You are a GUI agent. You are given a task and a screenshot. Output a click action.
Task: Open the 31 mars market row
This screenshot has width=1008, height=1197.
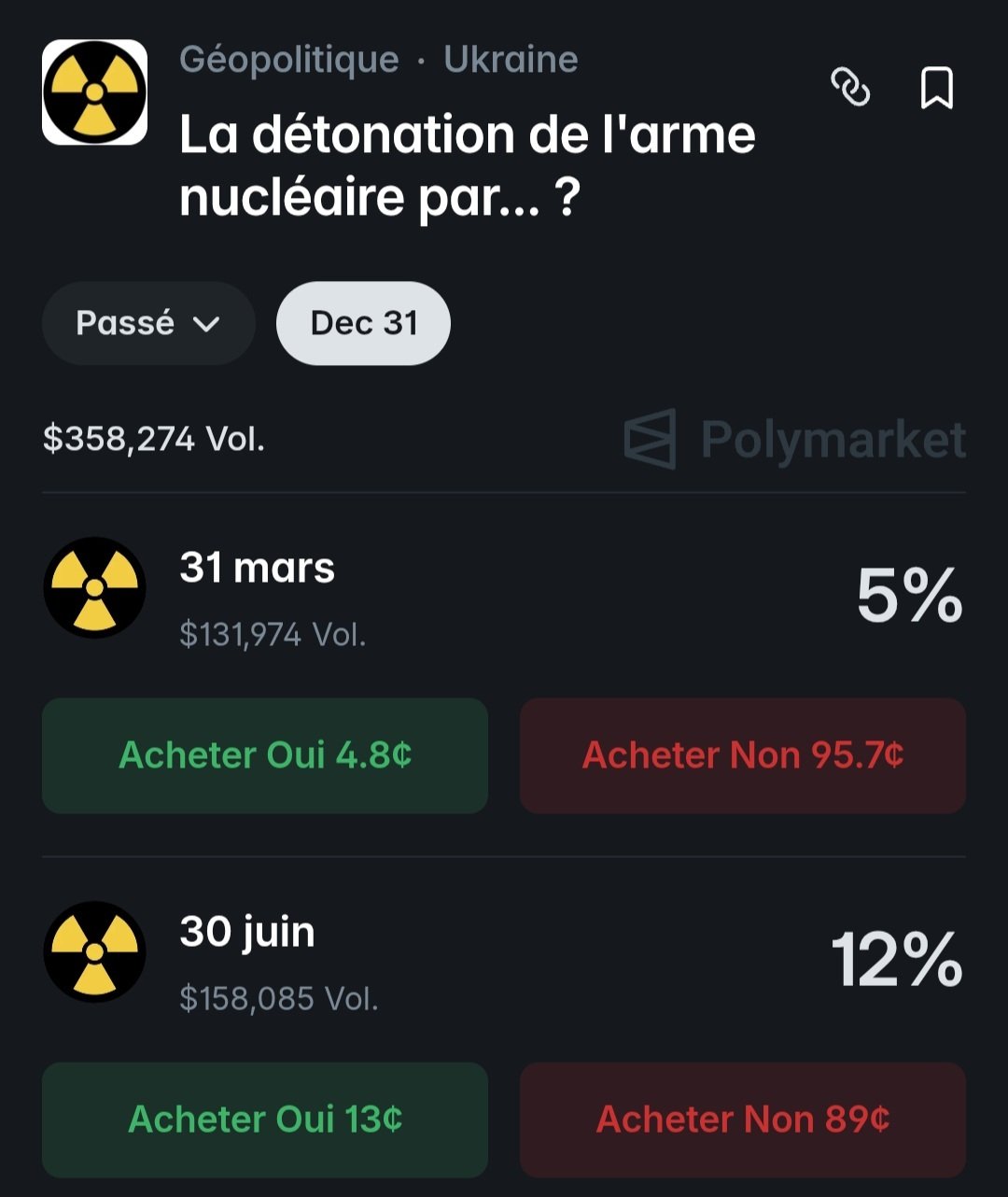point(258,569)
